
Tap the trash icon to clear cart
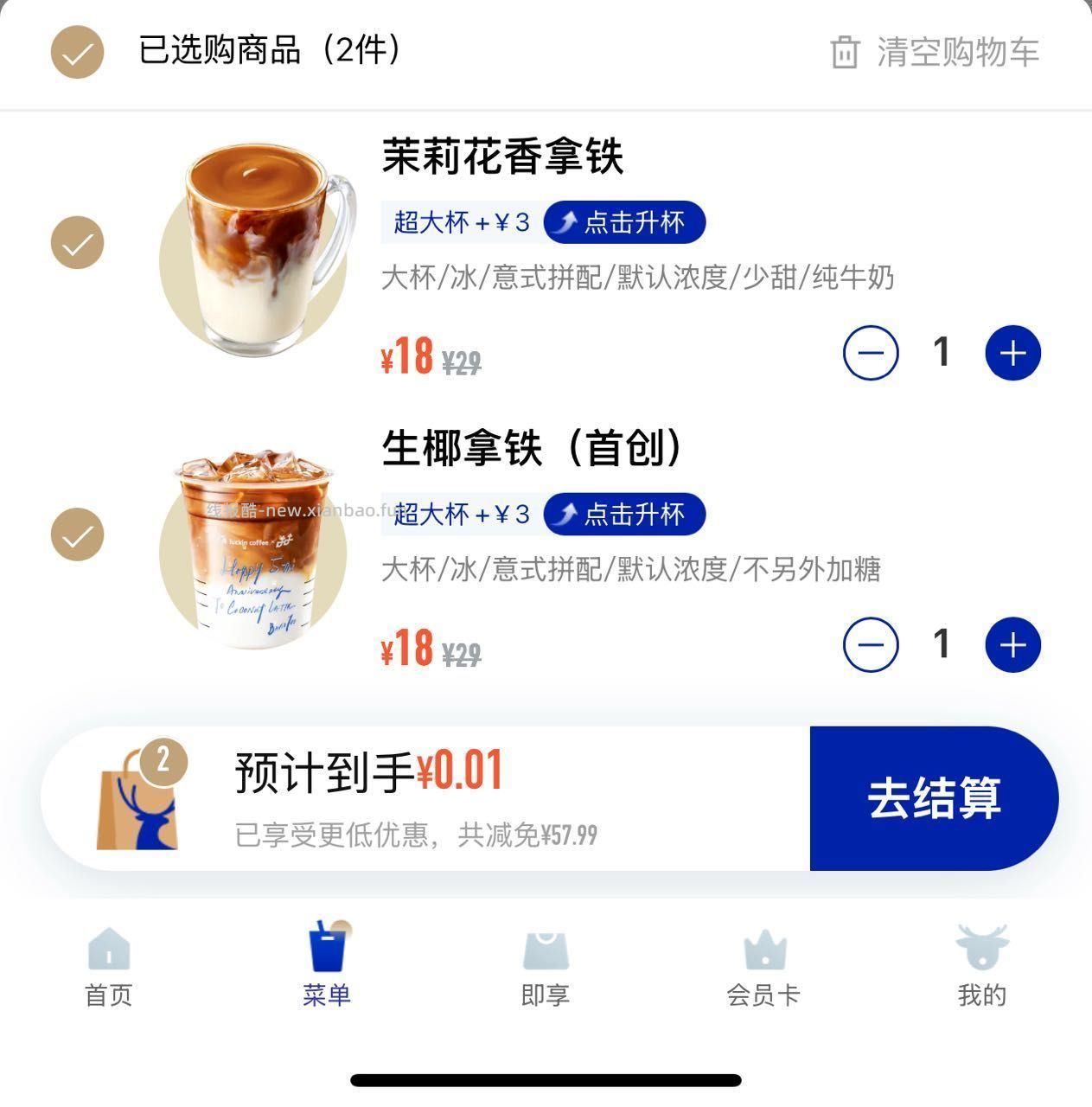[x=843, y=53]
